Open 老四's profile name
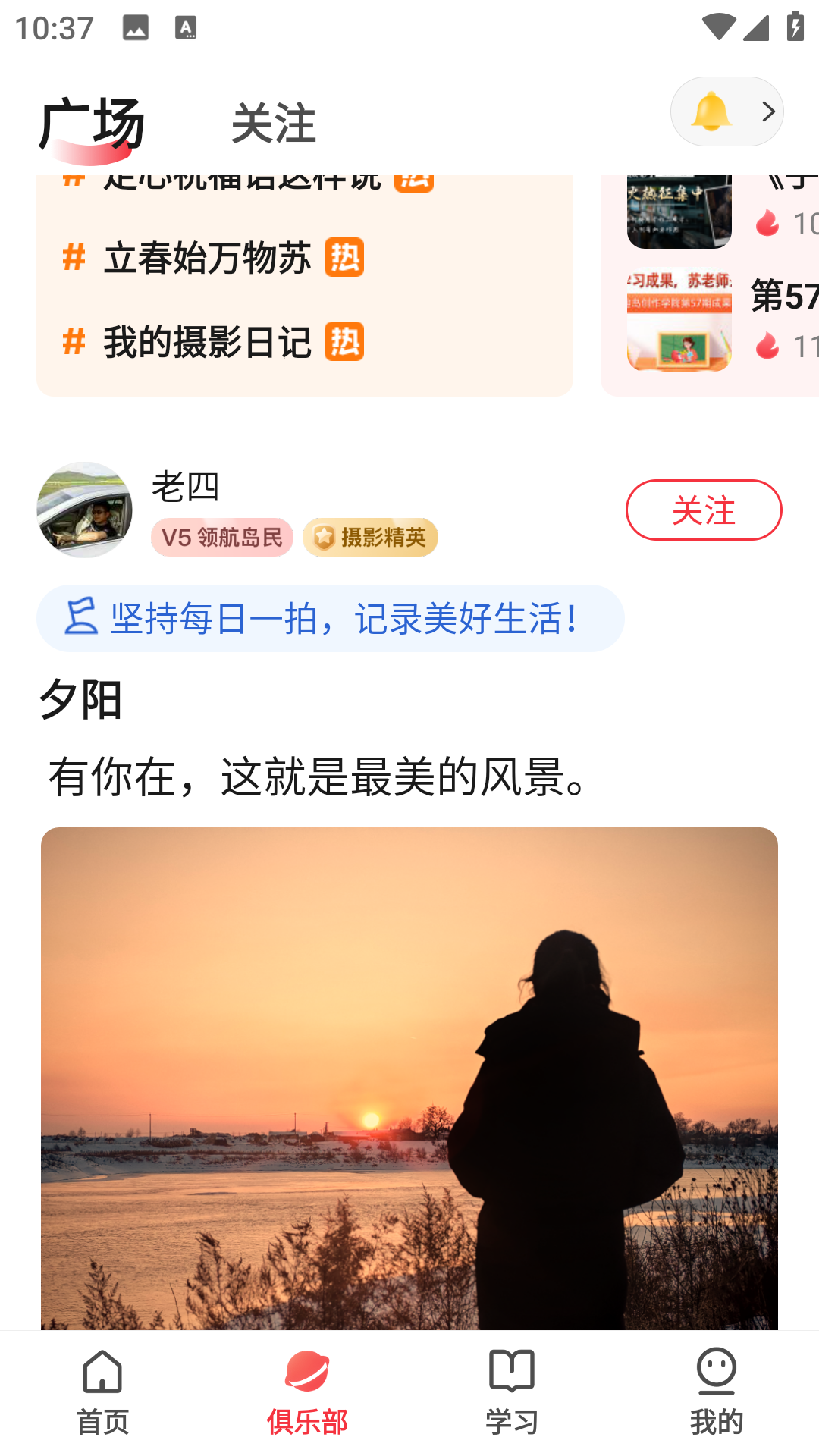This screenshot has width=819, height=1456. (x=184, y=488)
